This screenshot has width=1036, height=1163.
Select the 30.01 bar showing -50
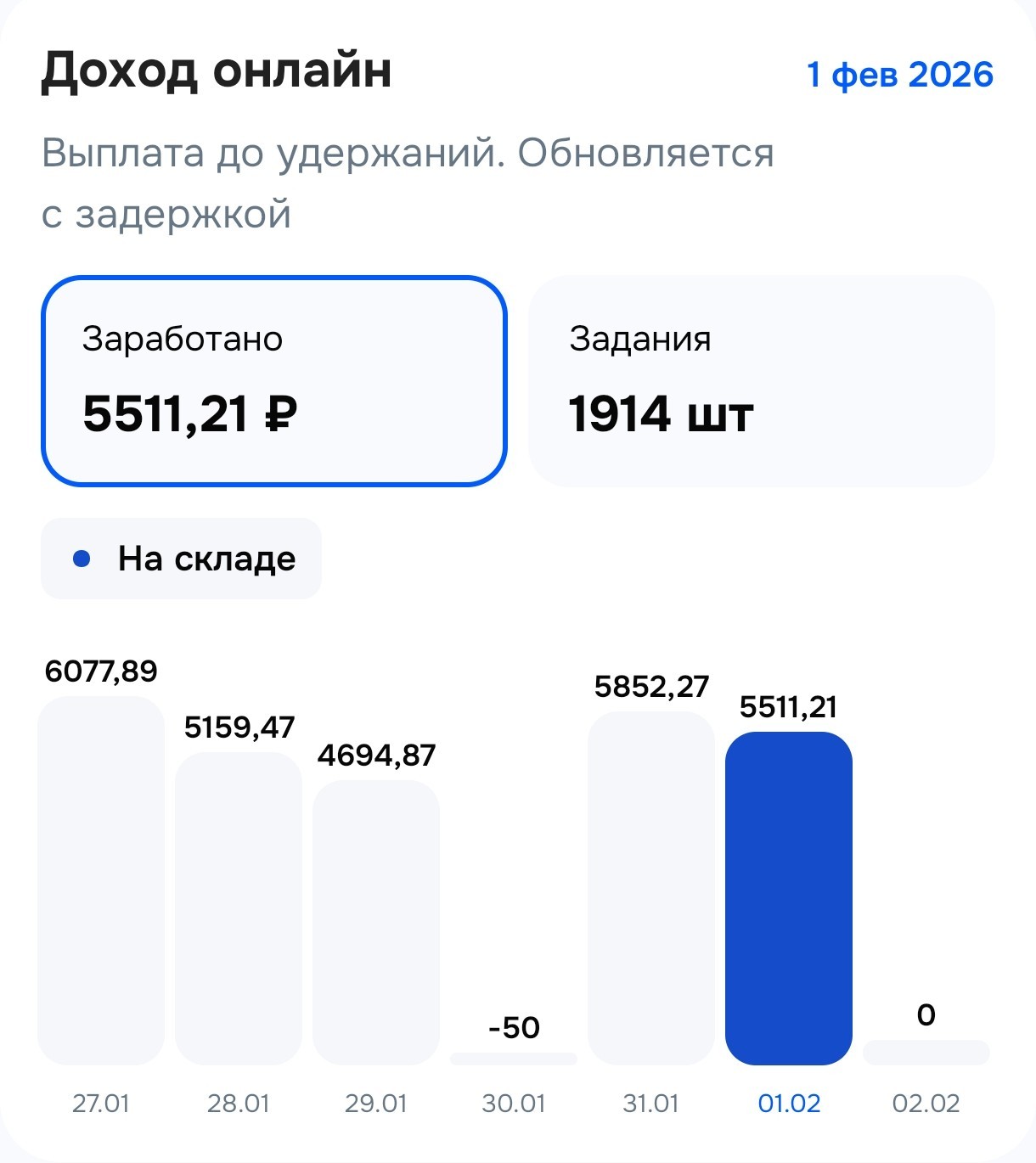pos(514,1059)
